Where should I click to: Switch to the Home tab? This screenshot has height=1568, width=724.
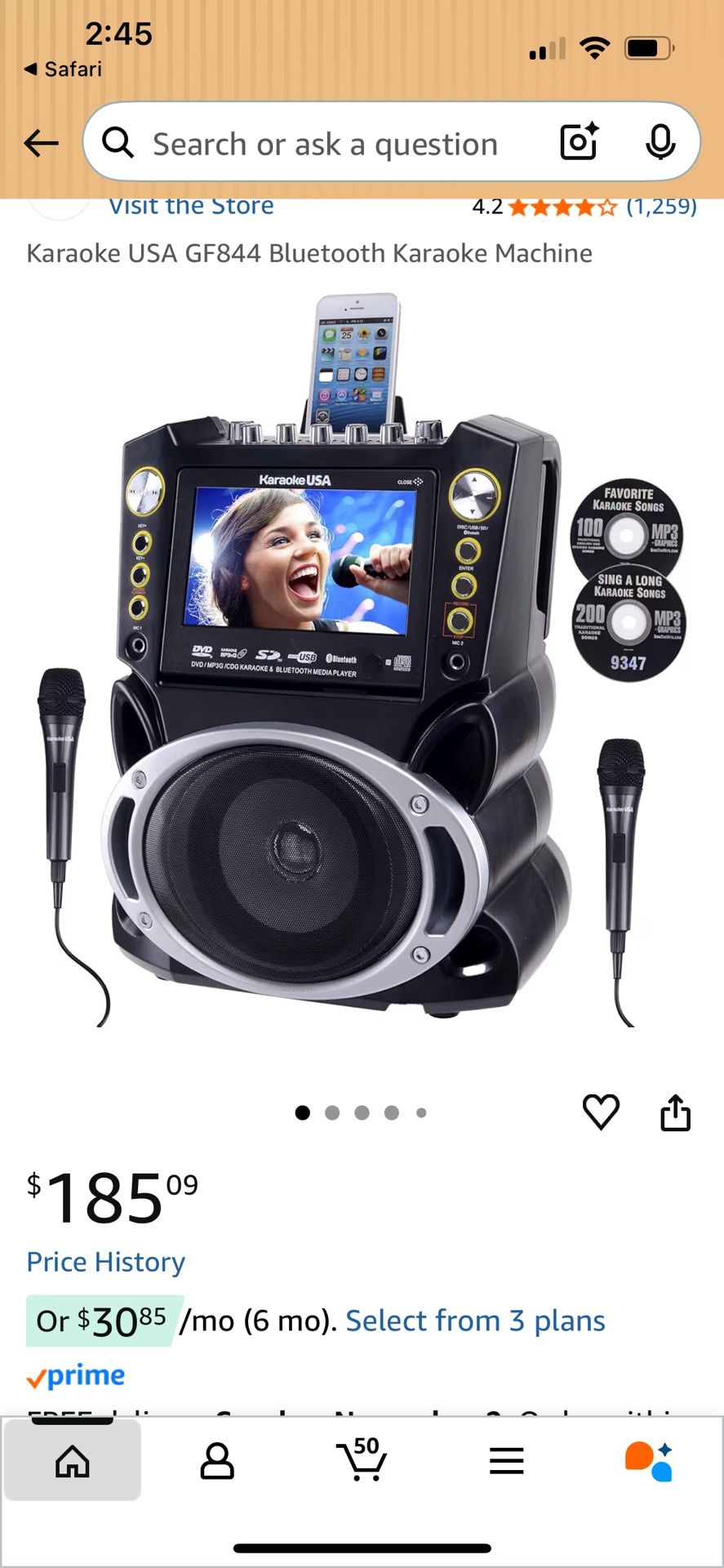coord(73,1460)
